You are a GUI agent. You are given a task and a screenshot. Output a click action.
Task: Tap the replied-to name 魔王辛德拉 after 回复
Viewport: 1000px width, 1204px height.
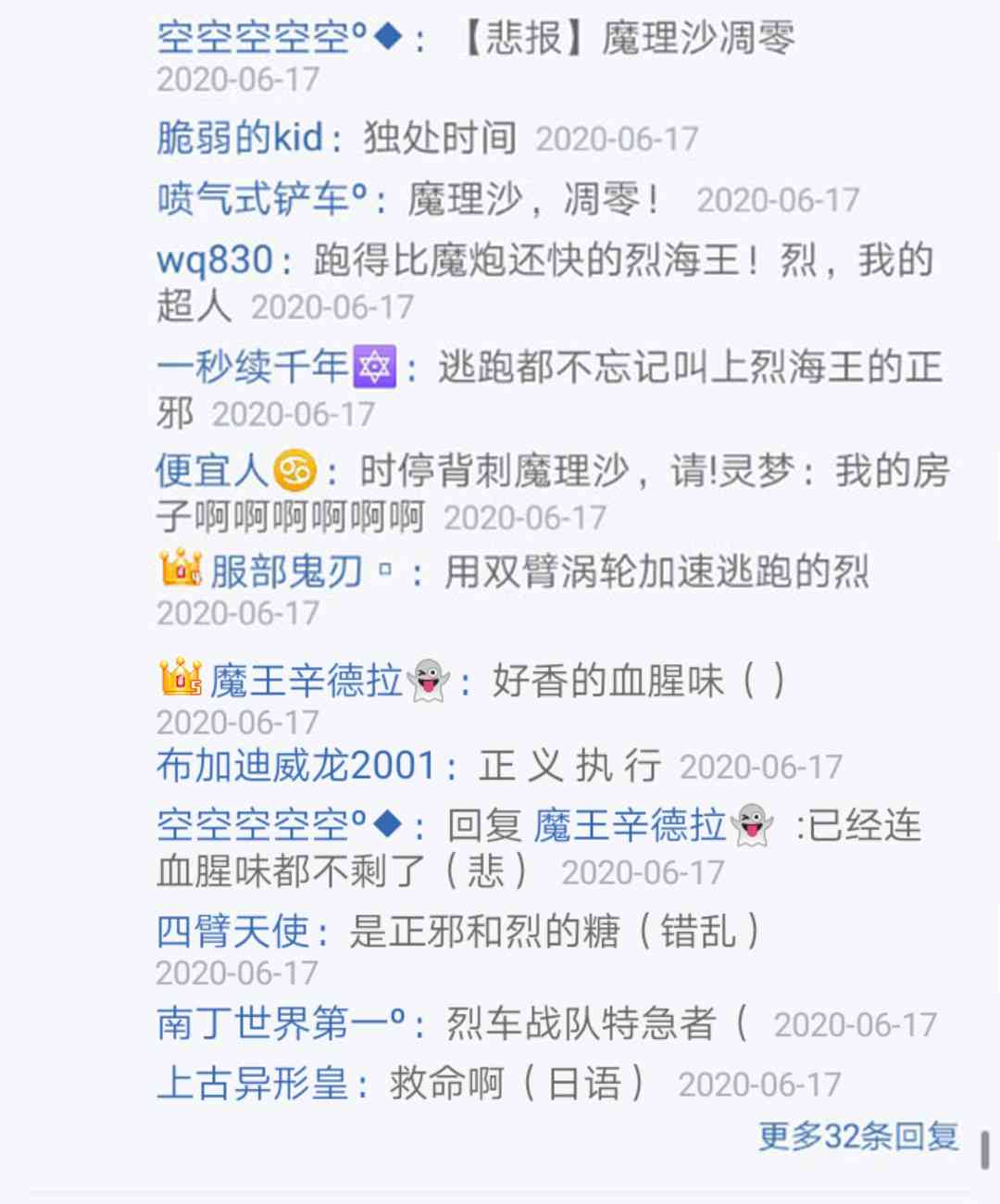[x=653, y=825]
